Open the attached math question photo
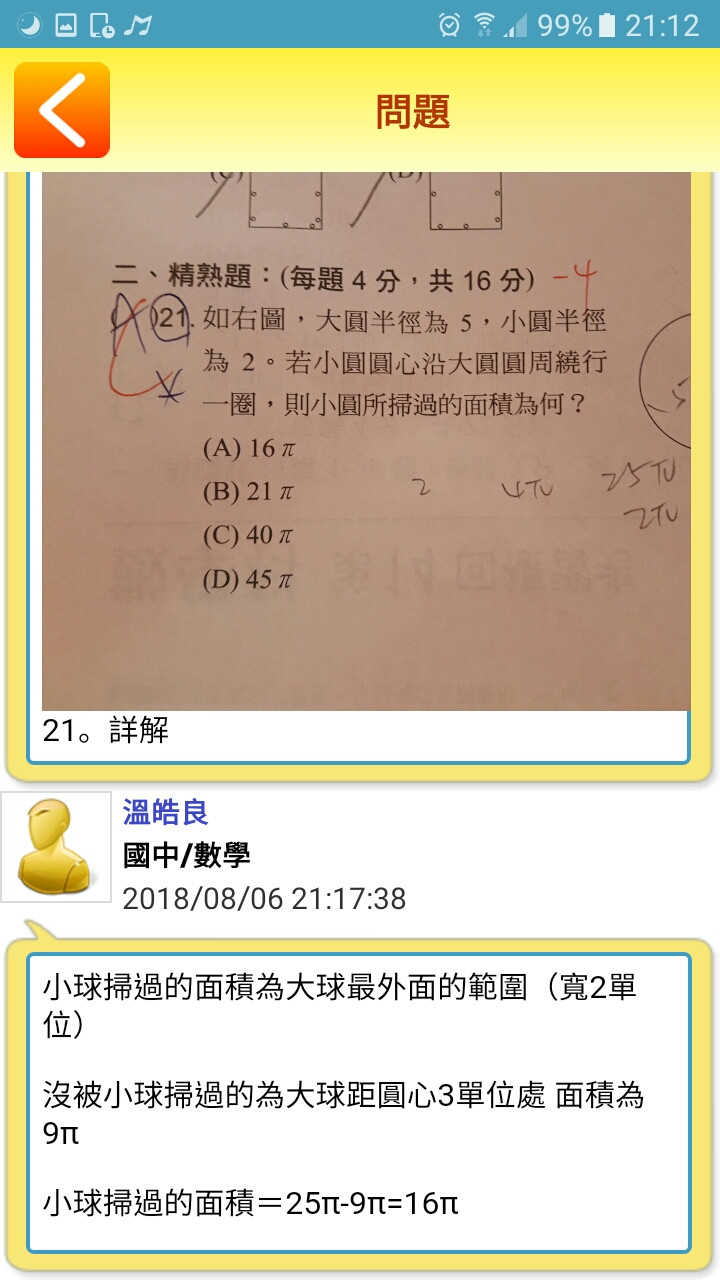This screenshot has width=720, height=1280. tap(366, 440)
